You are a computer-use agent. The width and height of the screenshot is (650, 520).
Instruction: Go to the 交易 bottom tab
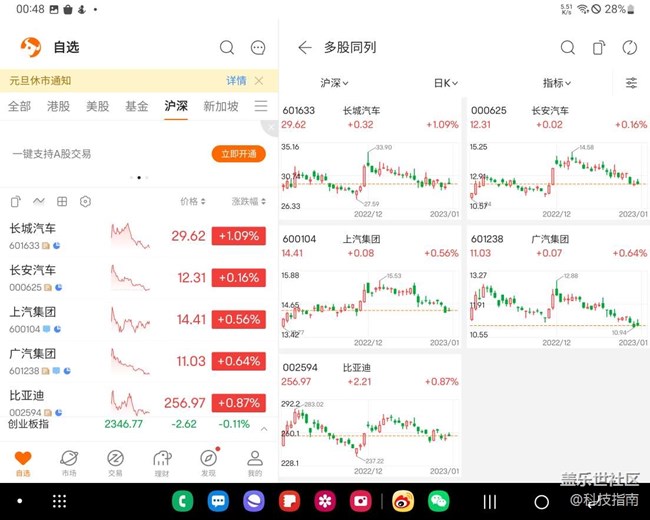coord(115,463)
